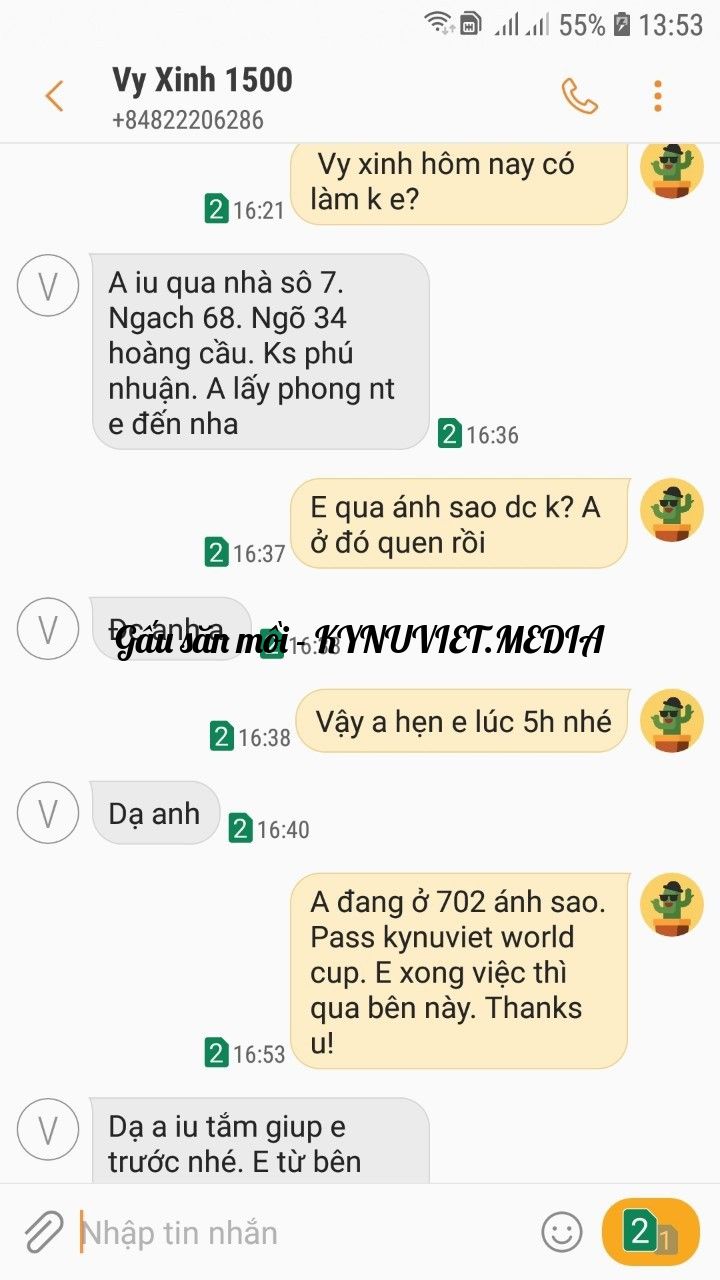Open the emoji picker
Image resolution: width=720 pixels, height=1280 pixels.
click(562, 1232)
